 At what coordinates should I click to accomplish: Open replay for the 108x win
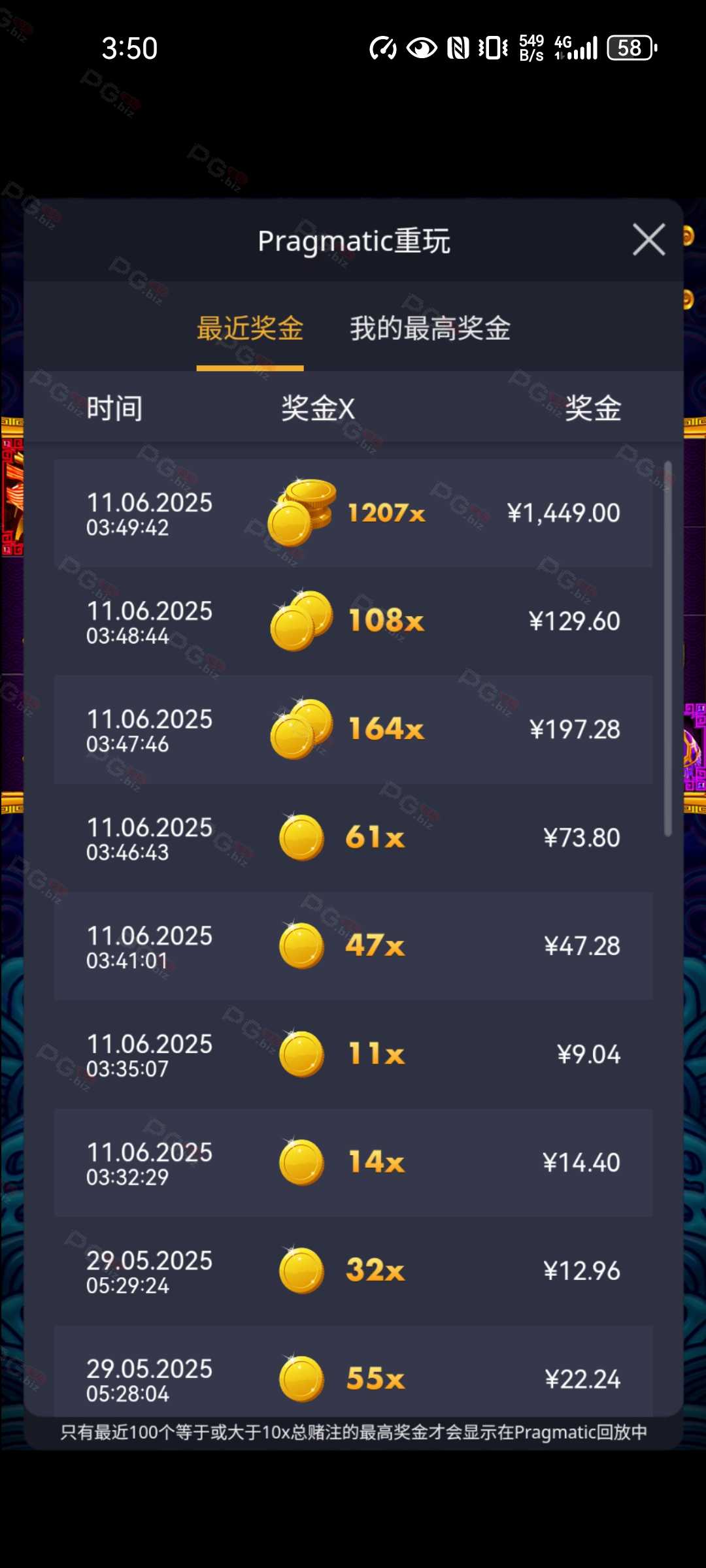tap(353, 621)
